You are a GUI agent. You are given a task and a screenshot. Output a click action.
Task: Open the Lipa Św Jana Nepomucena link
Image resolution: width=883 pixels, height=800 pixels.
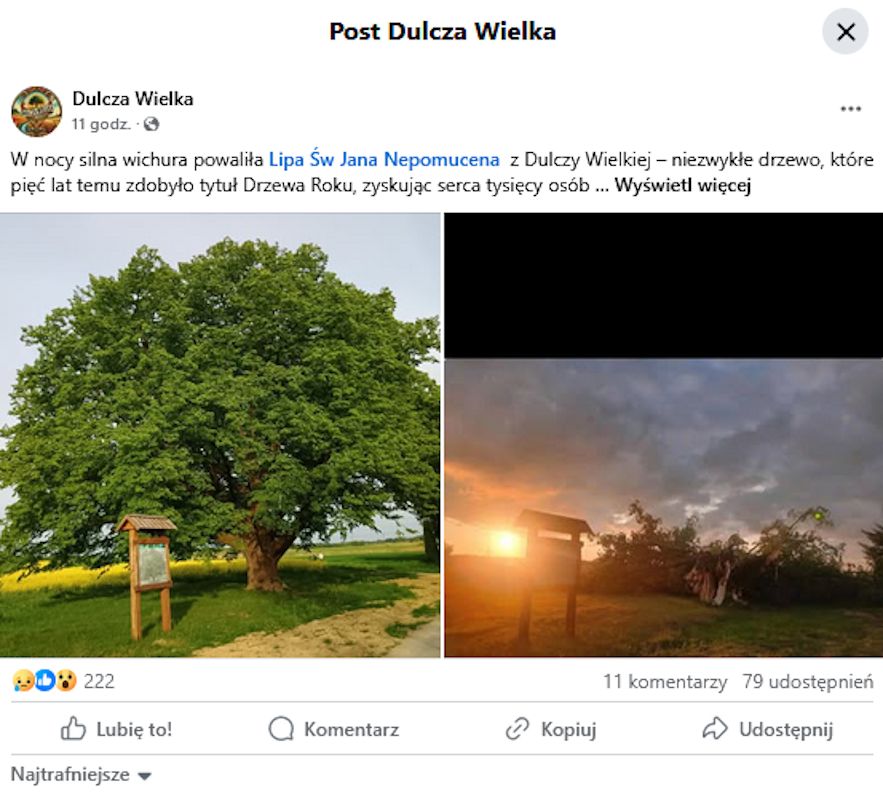[384, 159]
